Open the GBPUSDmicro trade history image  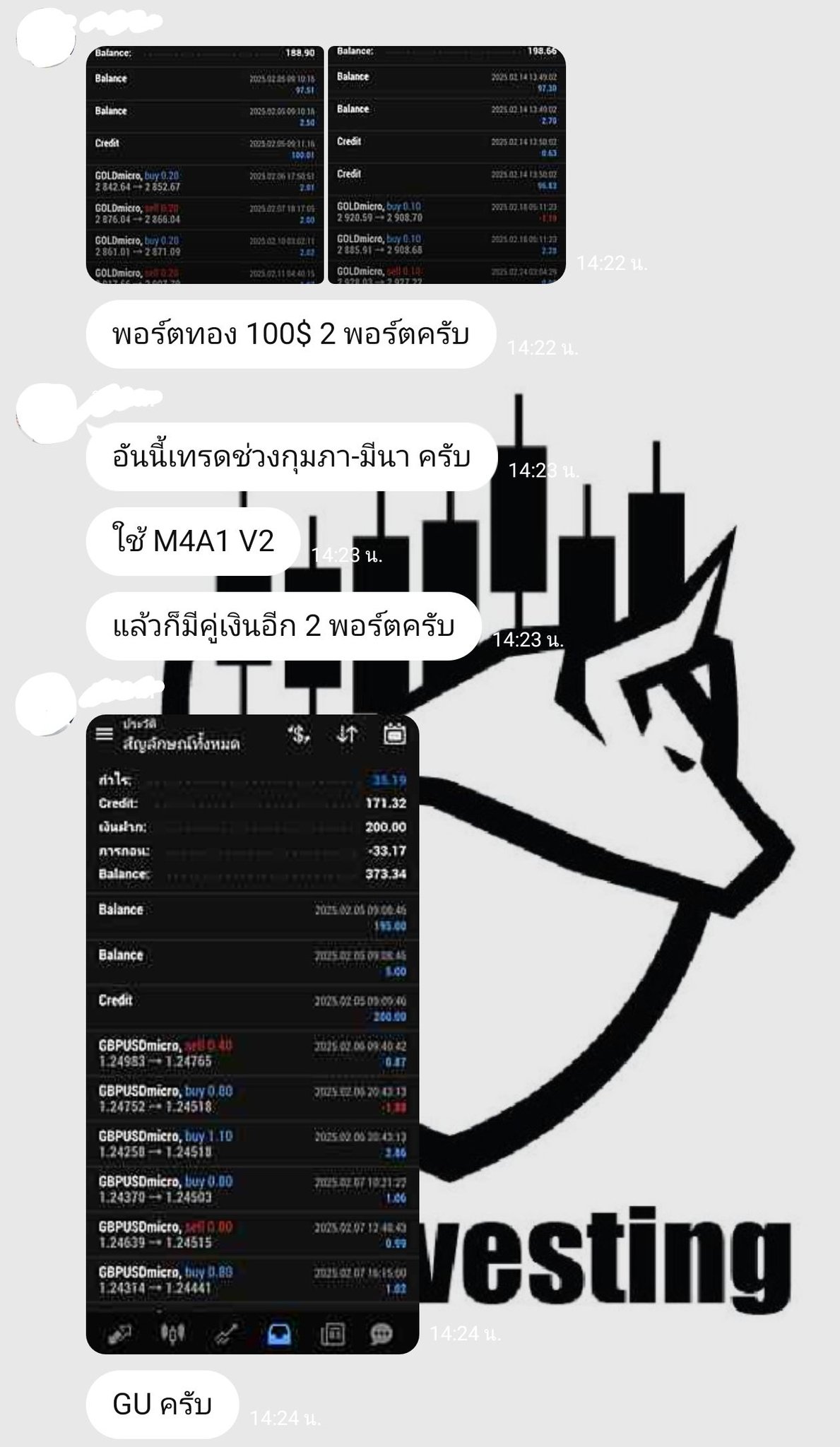click(x=252, y=1034)
